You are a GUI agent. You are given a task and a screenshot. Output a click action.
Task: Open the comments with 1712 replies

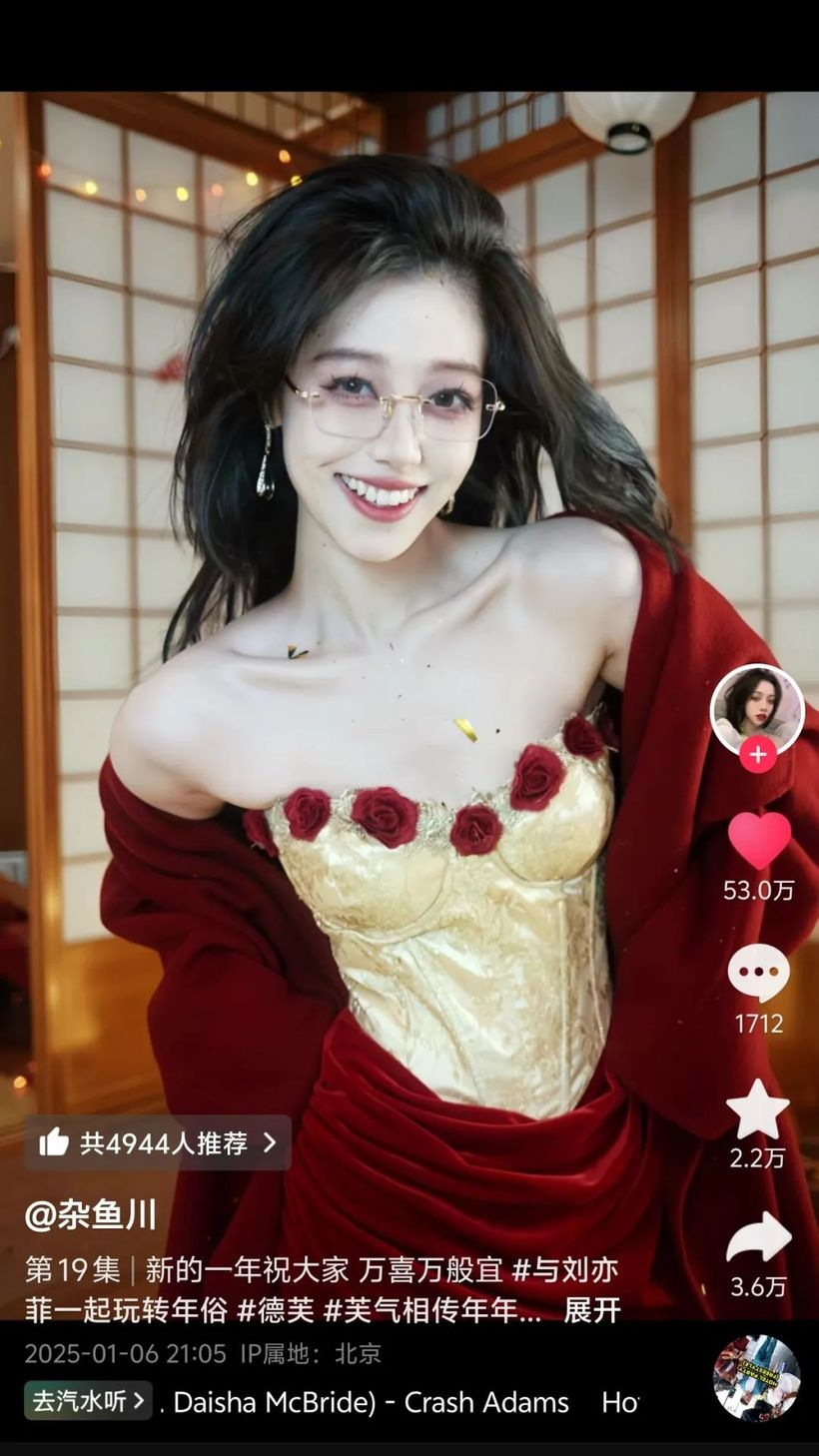pyautogui.click(x=758, y=973)
